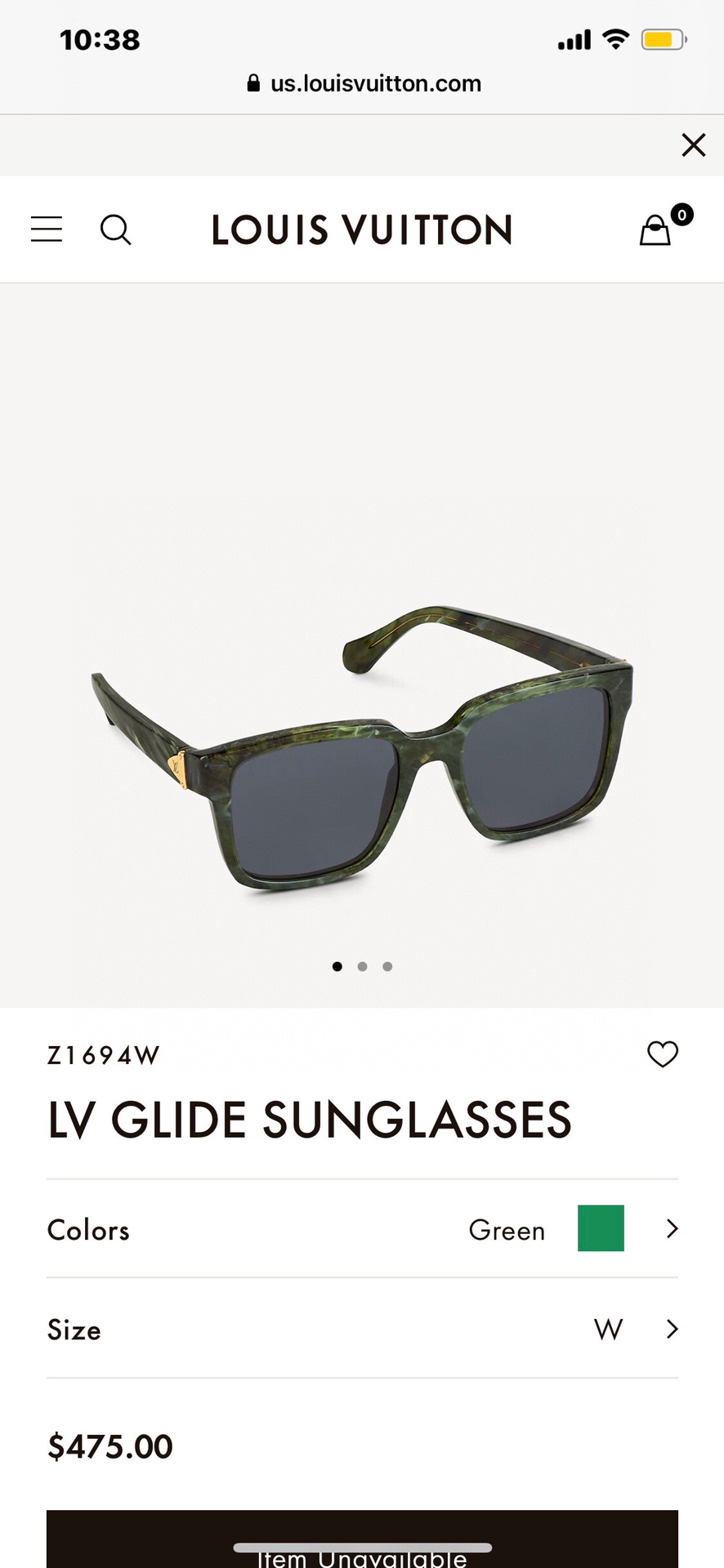Screen dimensions: 724x1568
Task: Open the Colors selection row
Action: [x=362, y=1229]
